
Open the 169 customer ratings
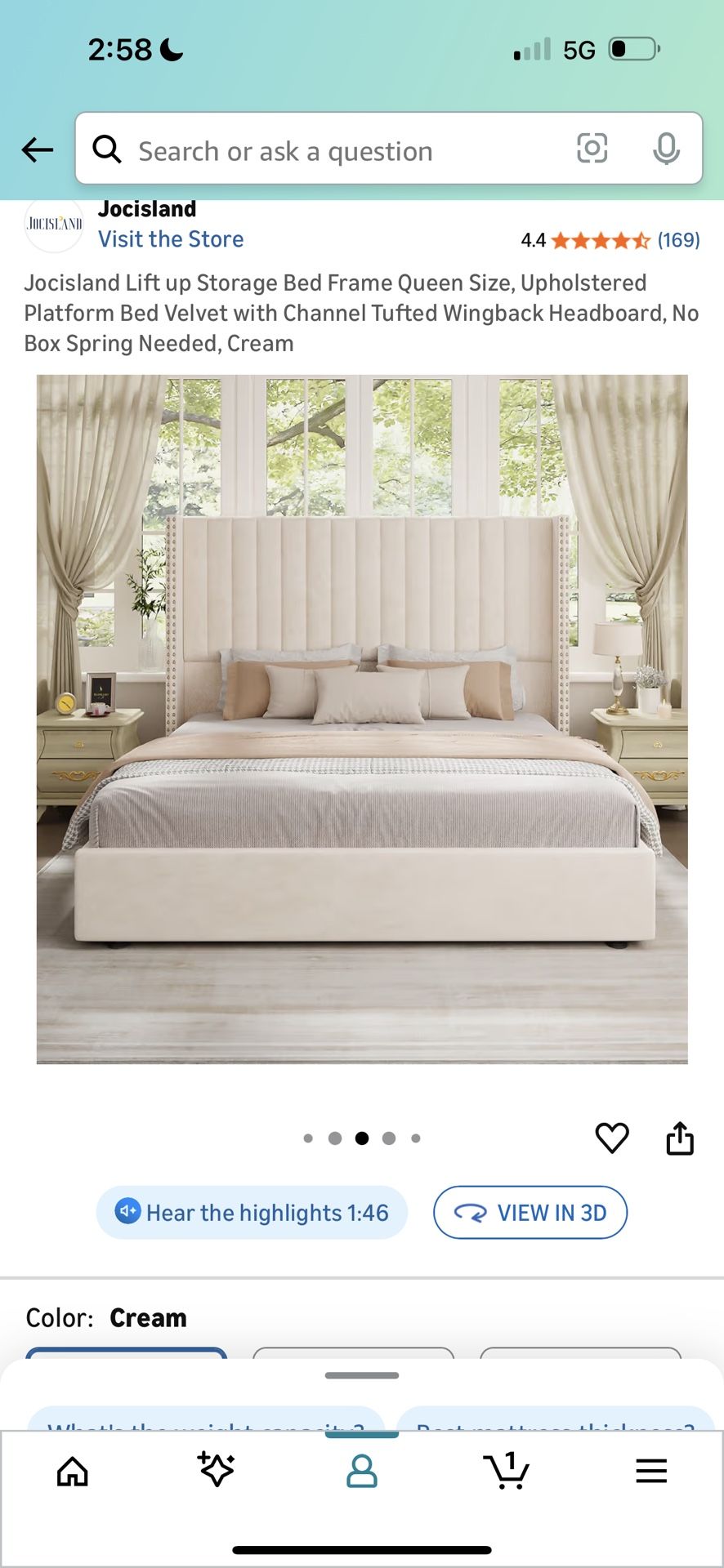(x=679, y=240)
